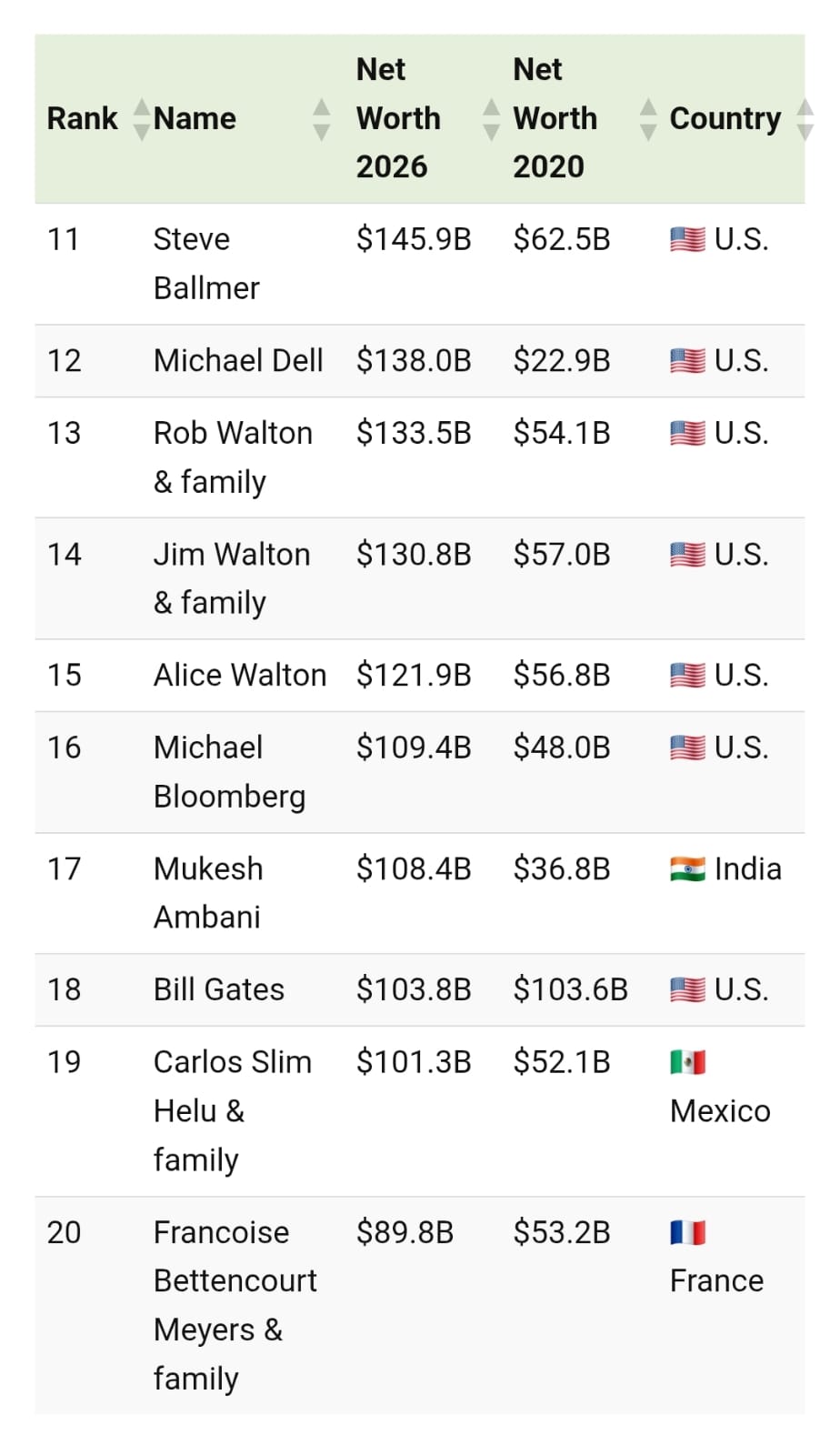Viewport: 840px width, 1455px height.
Task: Click the sort arrow beside Net Worth 2020
Action: (647, 118)
